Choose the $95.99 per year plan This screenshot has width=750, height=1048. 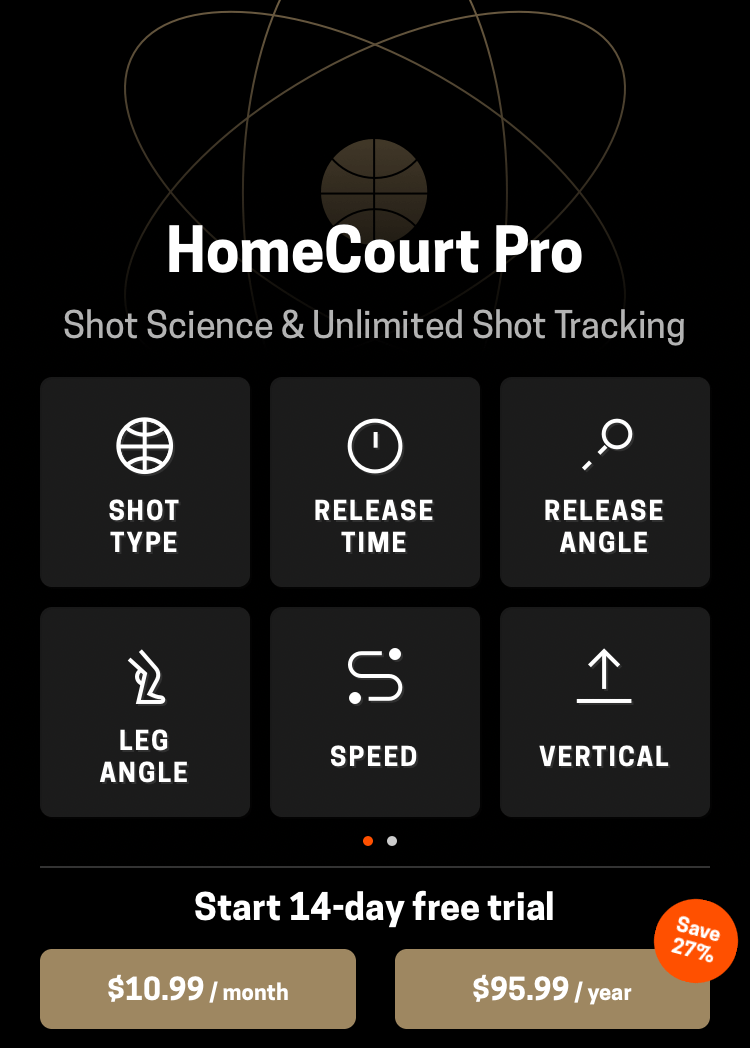[552, 988]
